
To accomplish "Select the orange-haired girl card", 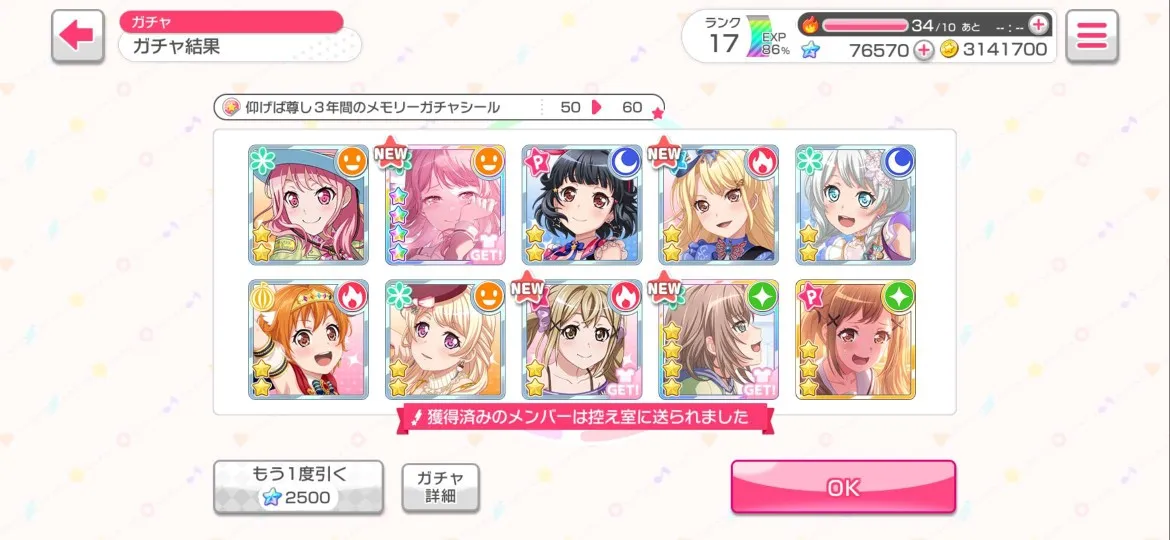I will point(308,340).
